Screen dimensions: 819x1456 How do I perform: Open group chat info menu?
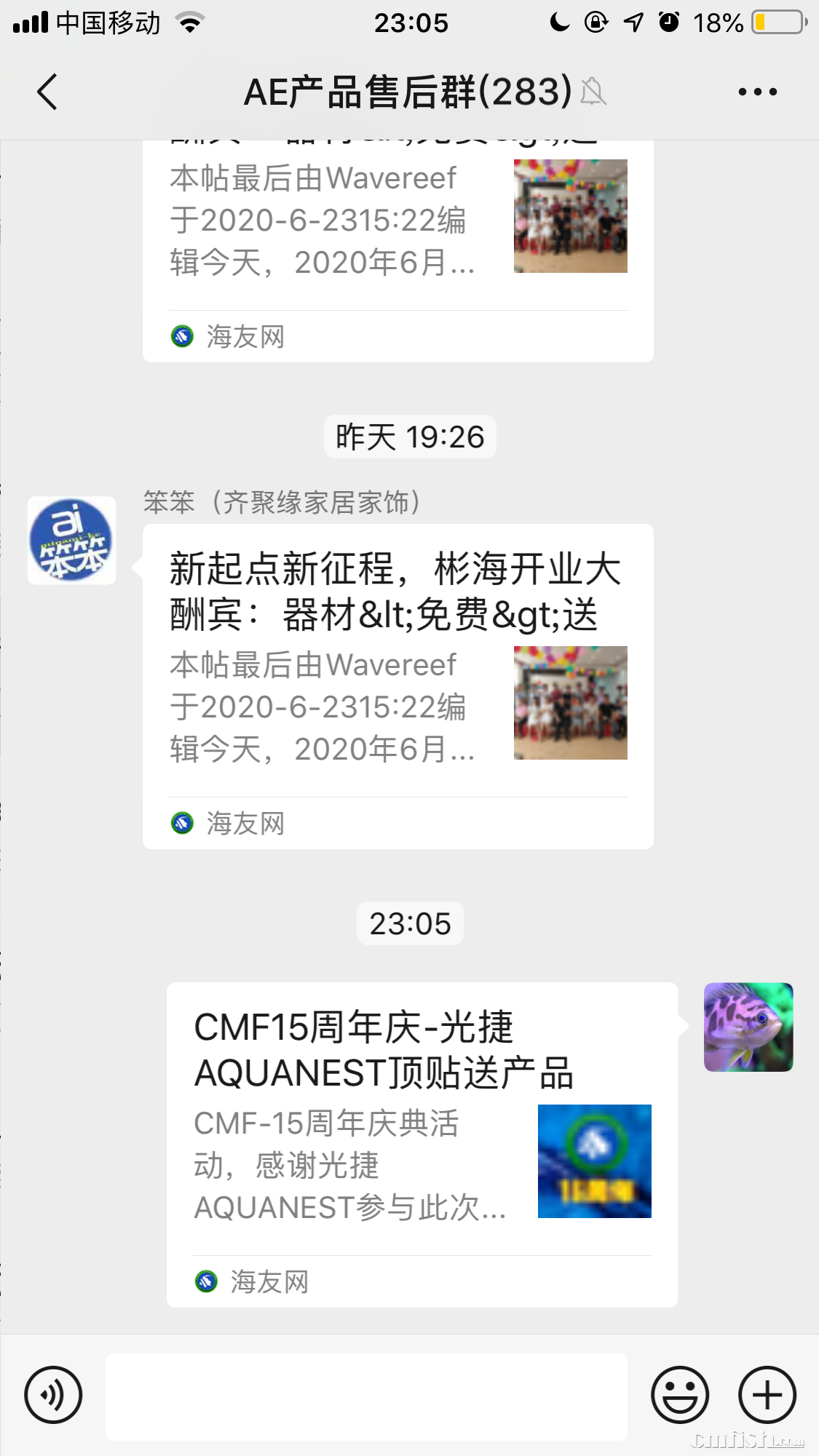[x=757, y=92]
